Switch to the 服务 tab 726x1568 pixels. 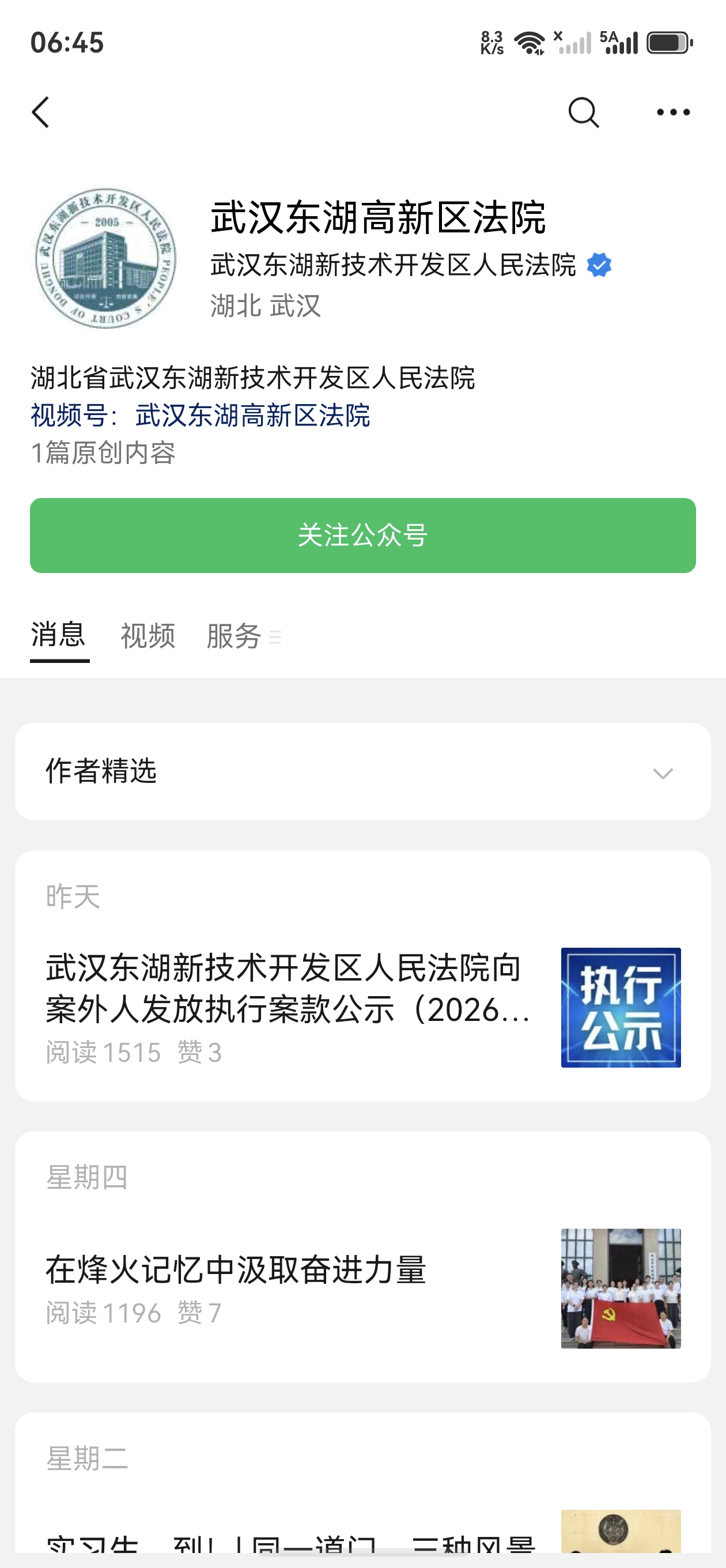coord(235,636)
